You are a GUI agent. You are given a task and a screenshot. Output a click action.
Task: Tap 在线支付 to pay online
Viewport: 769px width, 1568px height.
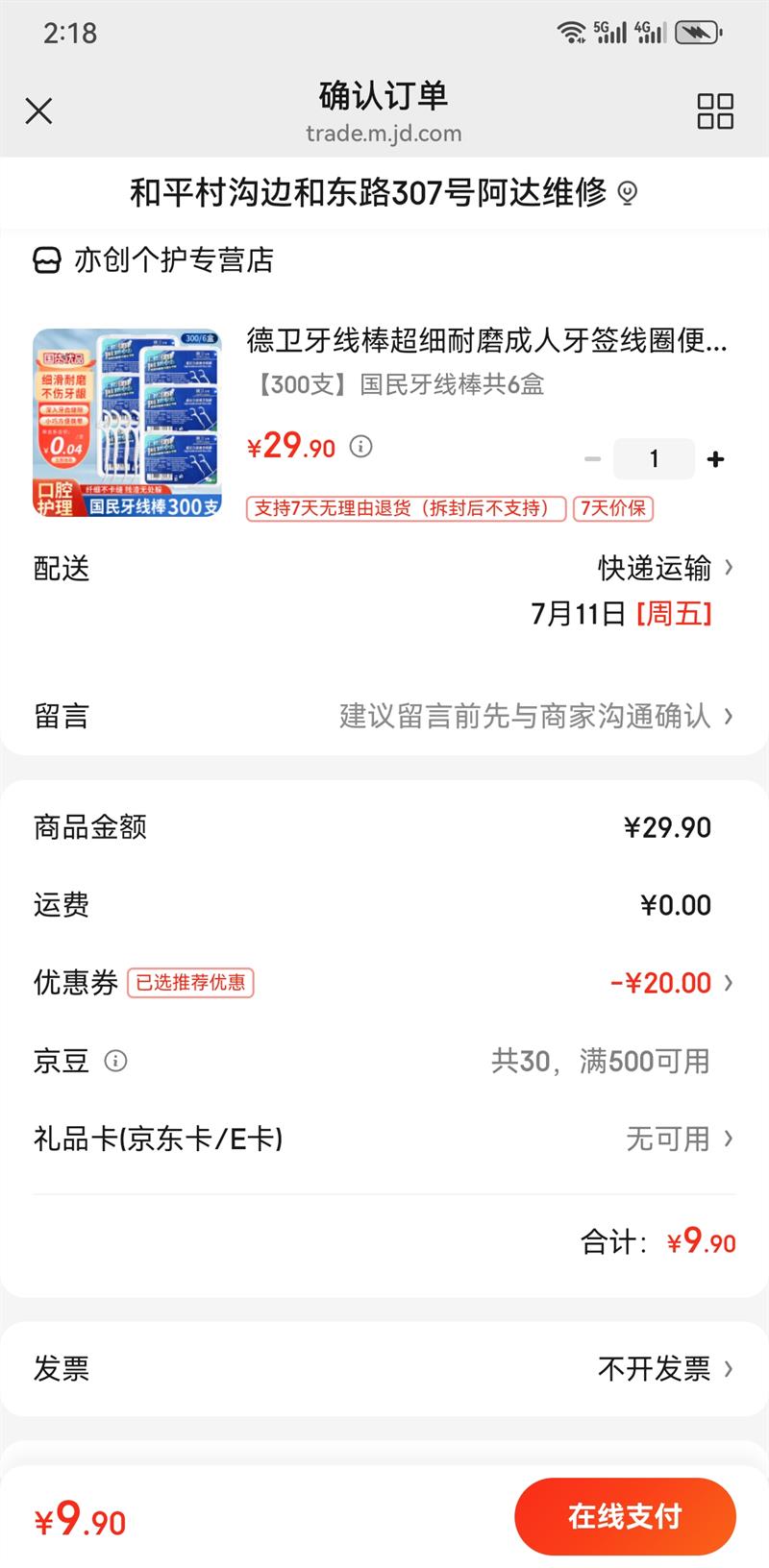(x=625, y=1516)
